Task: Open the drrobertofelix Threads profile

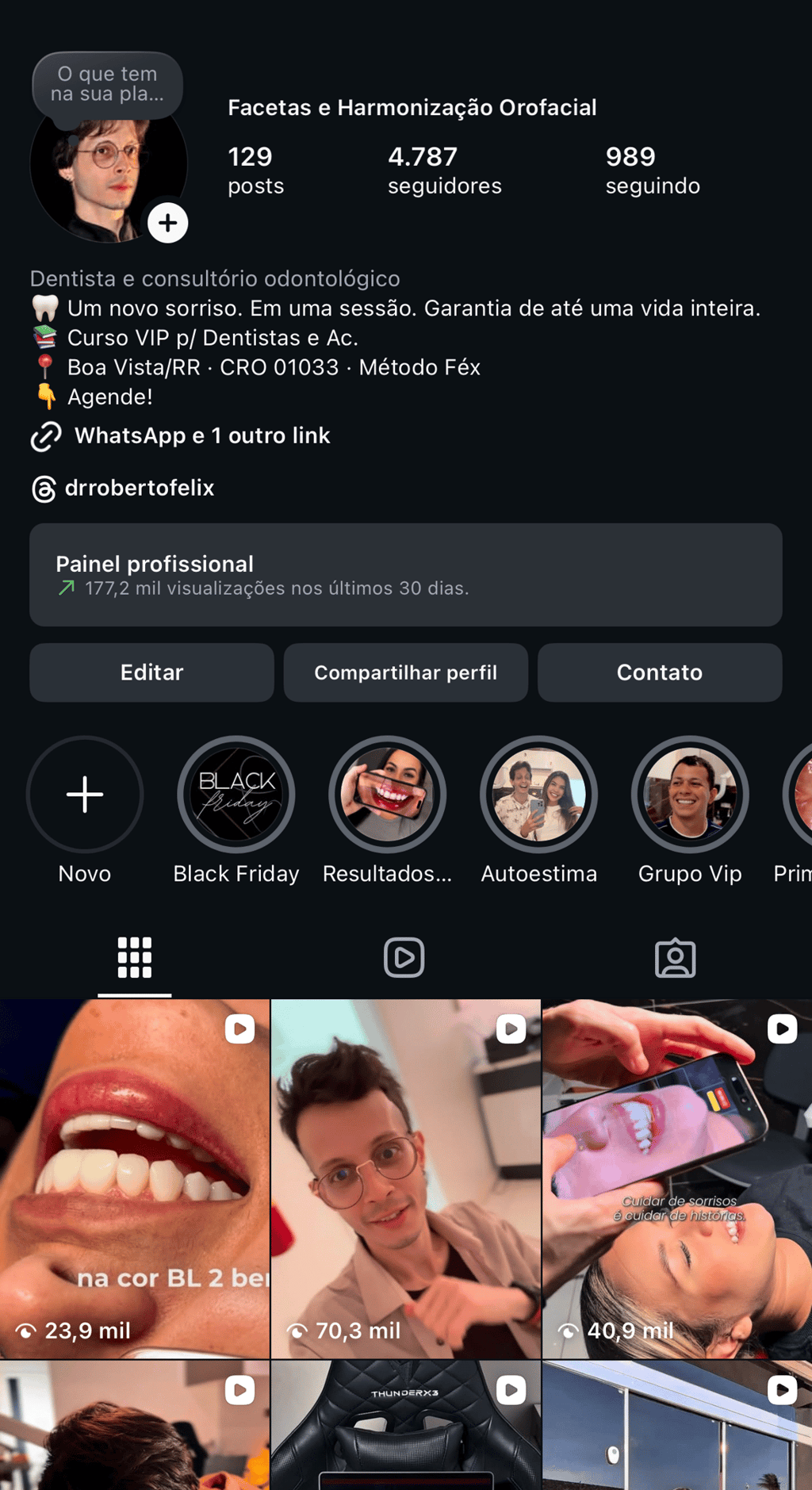Action: click(139, 488)
